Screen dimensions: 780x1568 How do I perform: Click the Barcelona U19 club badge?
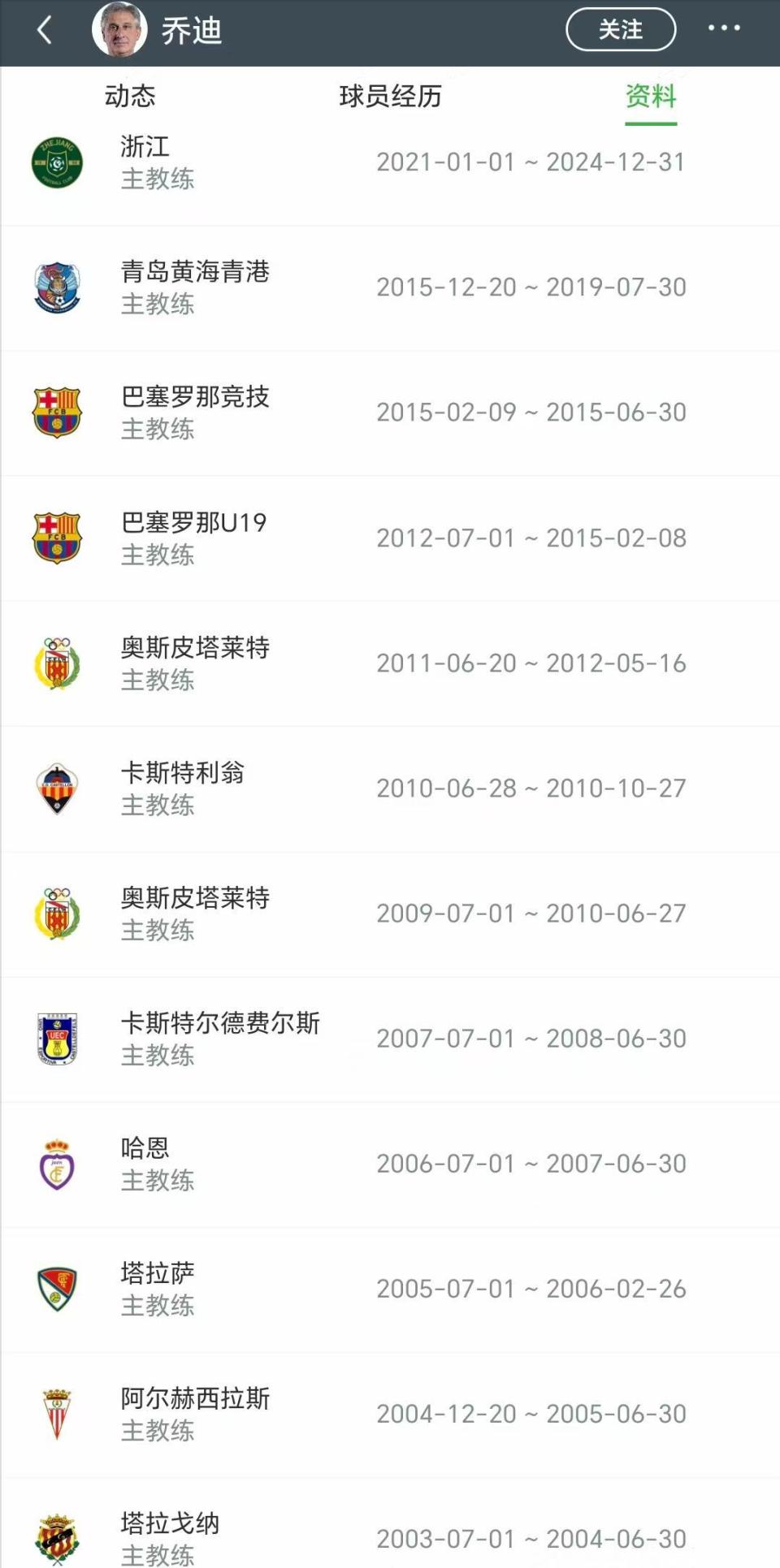pyautogui.click(x=57, y=536)
